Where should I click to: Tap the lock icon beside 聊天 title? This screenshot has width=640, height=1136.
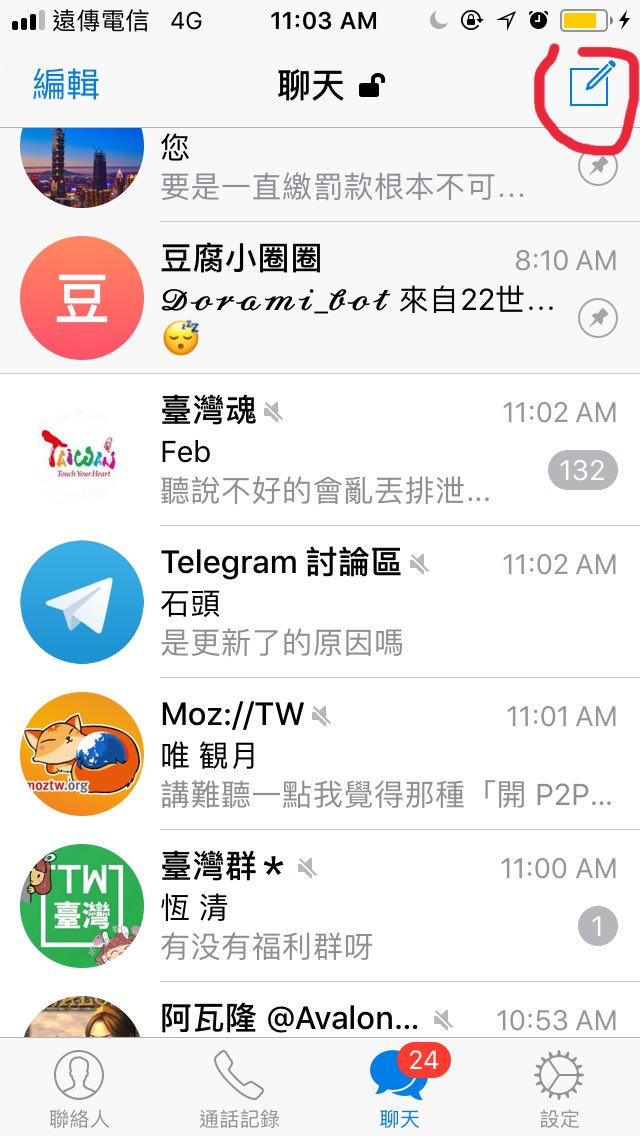373,86
